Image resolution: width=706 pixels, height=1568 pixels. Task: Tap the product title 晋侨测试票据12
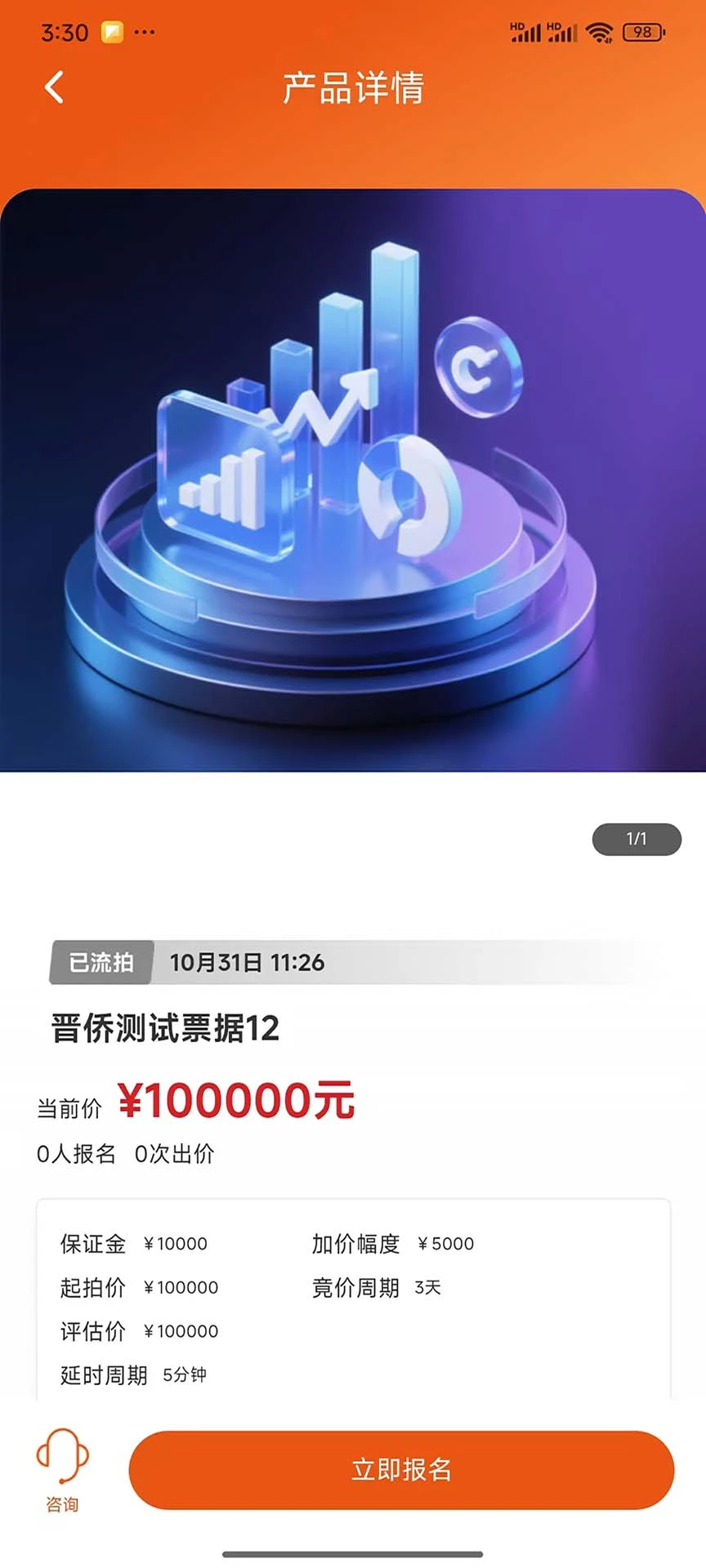tap(163, 1028)
